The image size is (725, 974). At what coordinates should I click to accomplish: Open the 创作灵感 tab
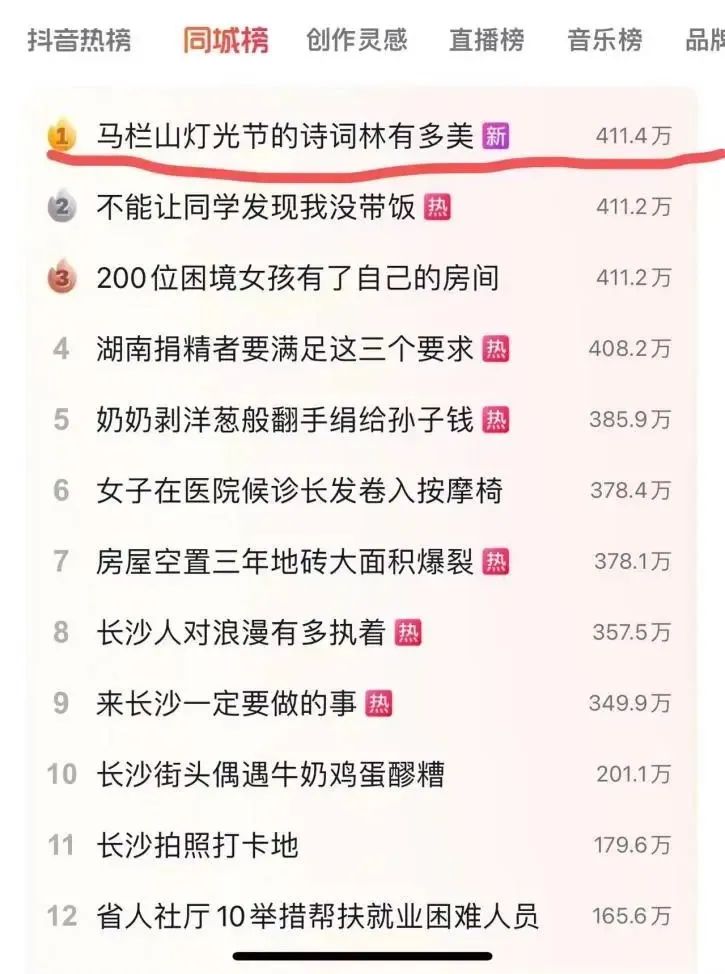pyautogui.click(x=357, y=41)
